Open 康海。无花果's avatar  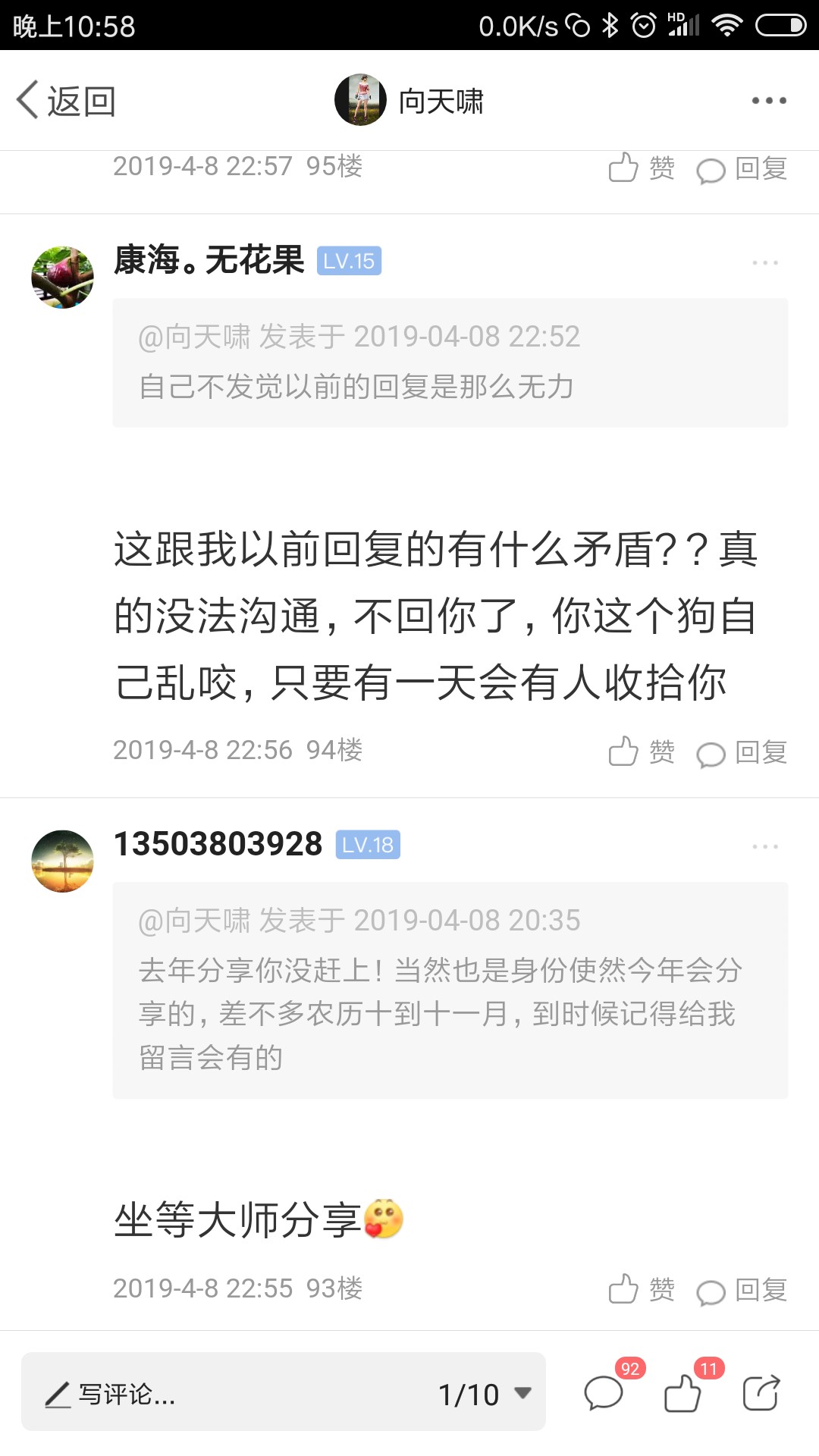pos(62,277)
